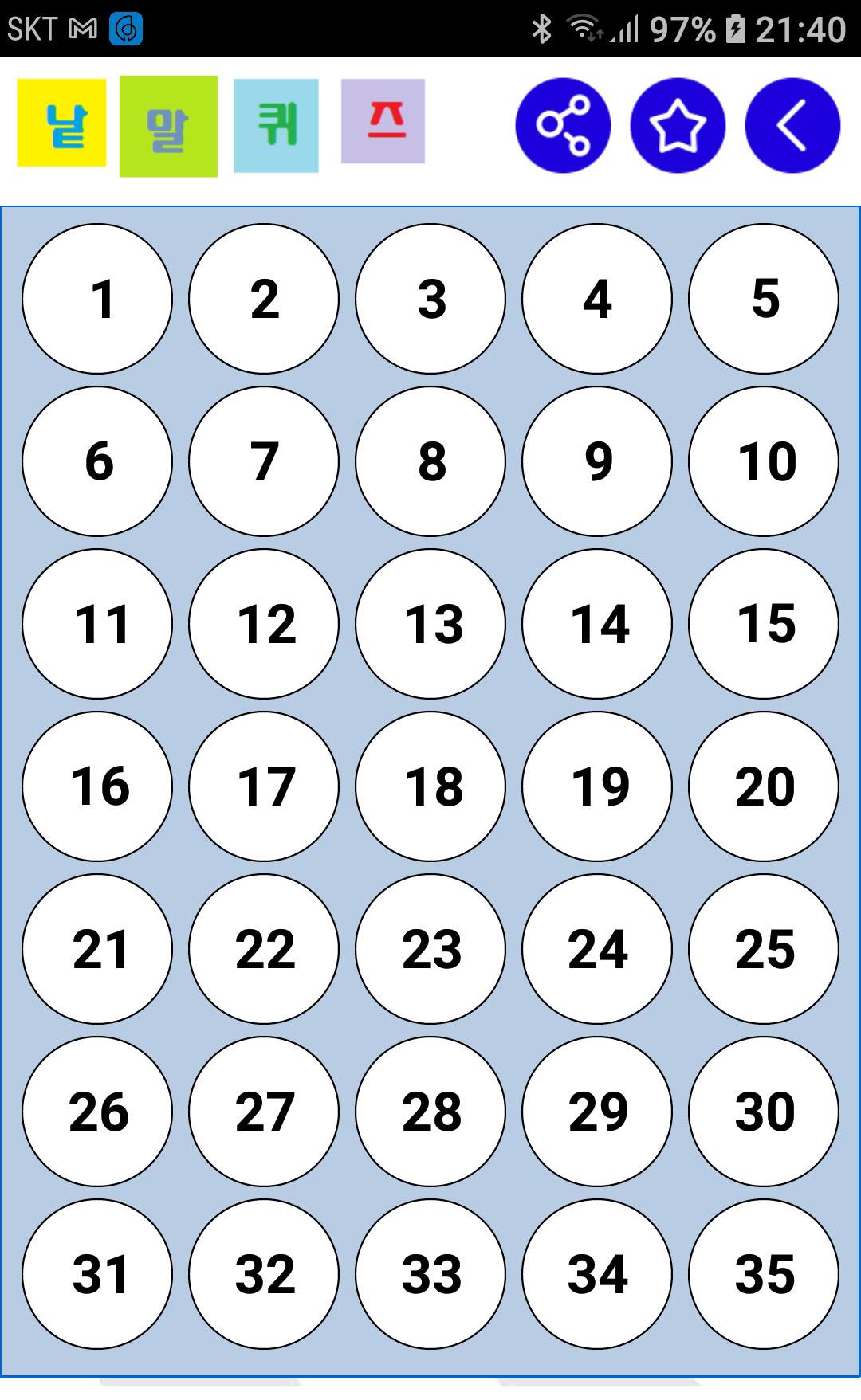
Task: Tap number 7
Action: click(x=264, y=461)
